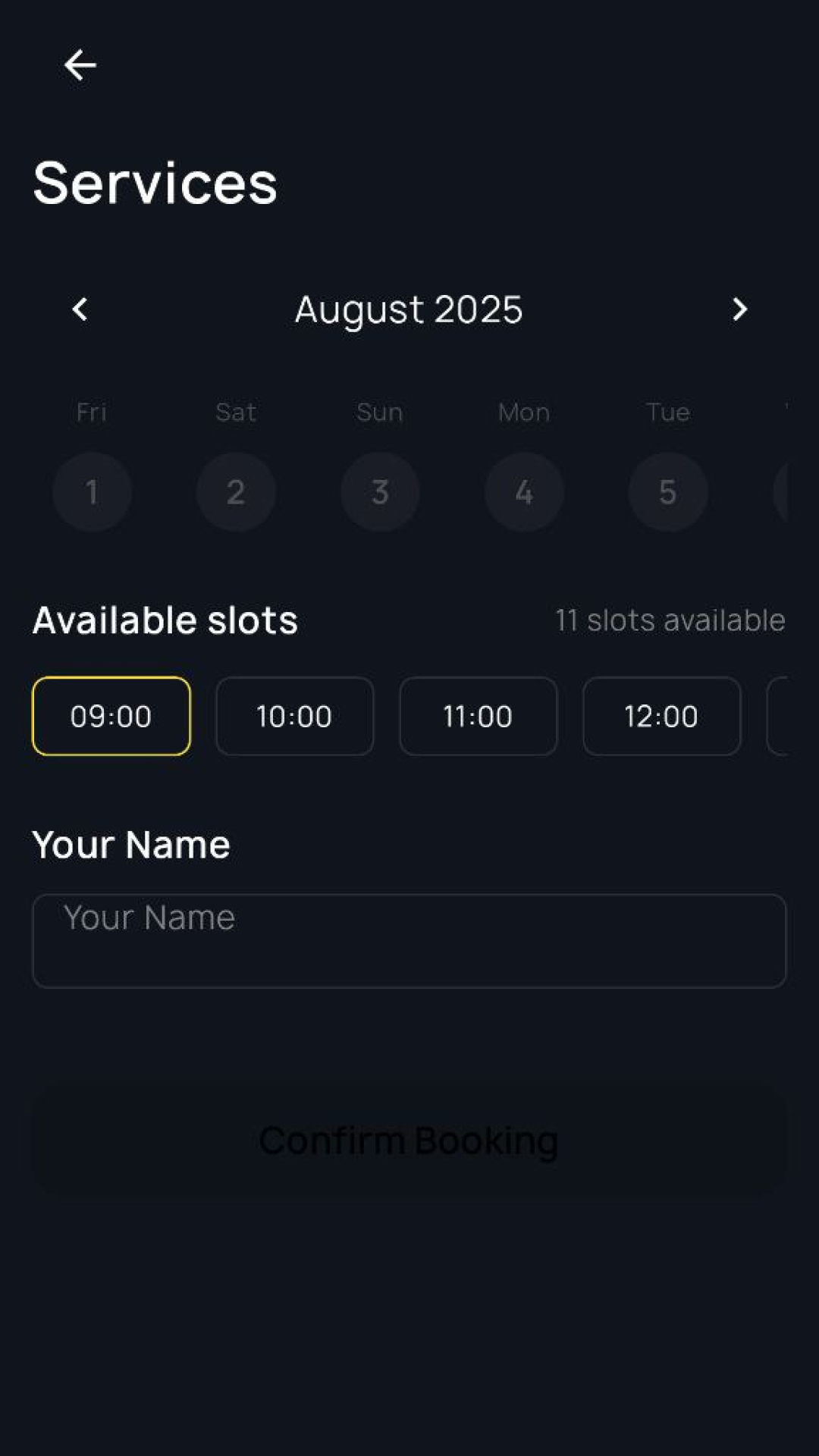This screenshot has width=819, height=1456.
Task: Pick the 10:00 time slot
Action: 295,716
